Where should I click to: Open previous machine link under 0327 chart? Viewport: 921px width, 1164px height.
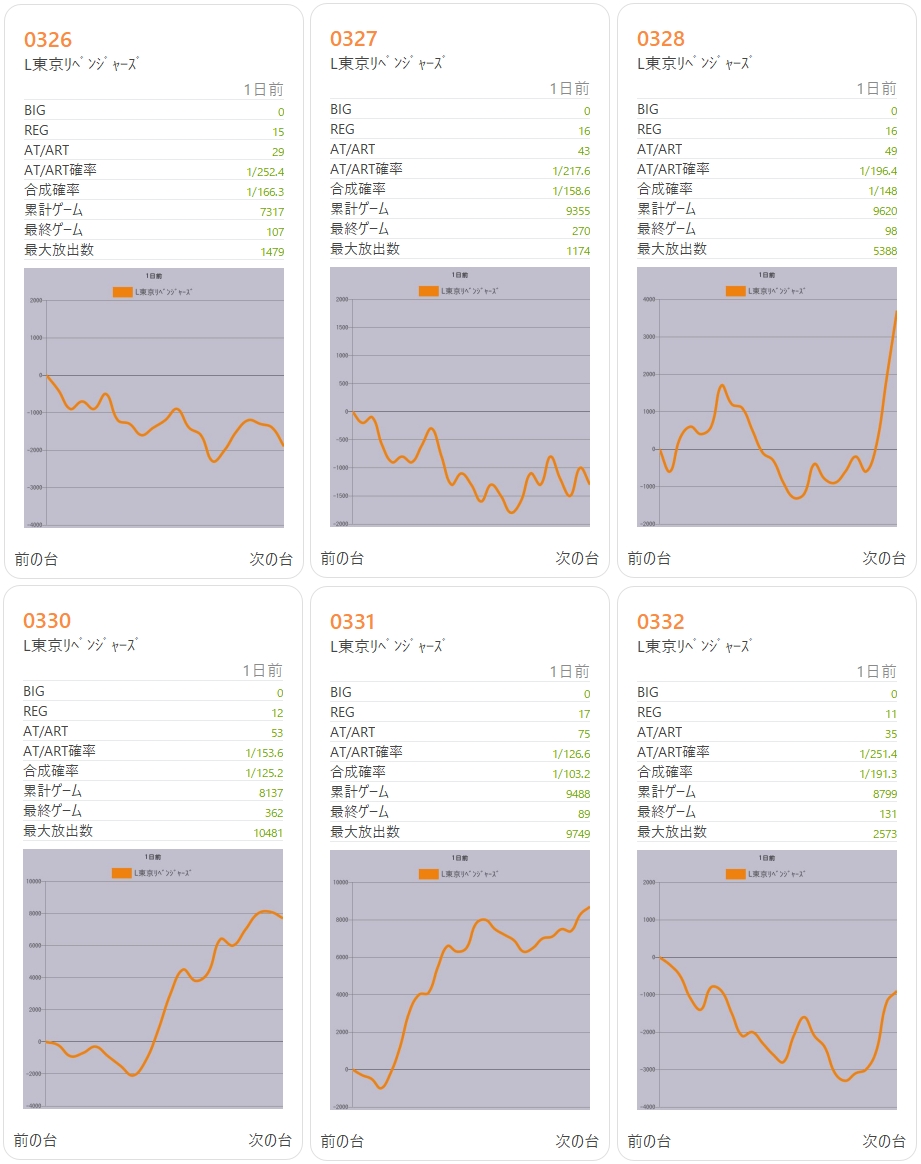342,559
